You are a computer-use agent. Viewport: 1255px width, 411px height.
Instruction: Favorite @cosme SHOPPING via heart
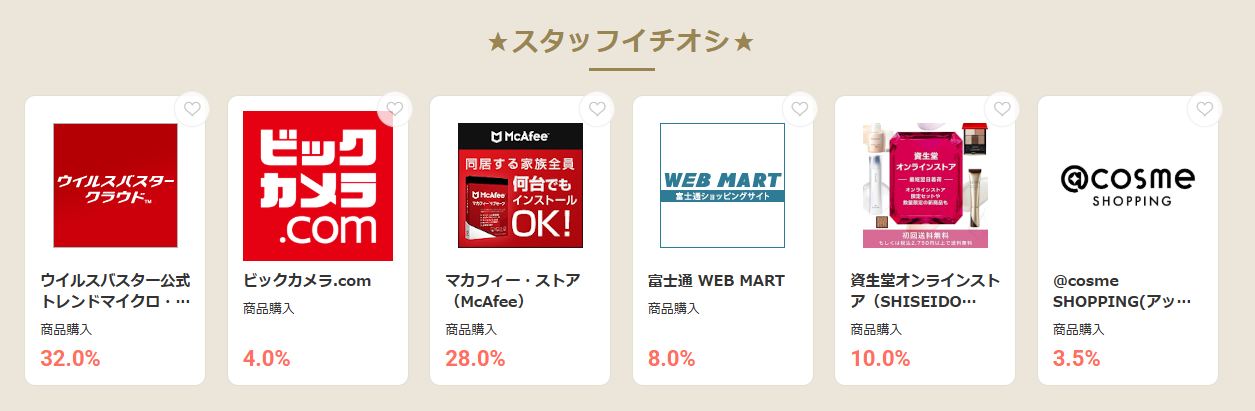(x=1204, y=109)
